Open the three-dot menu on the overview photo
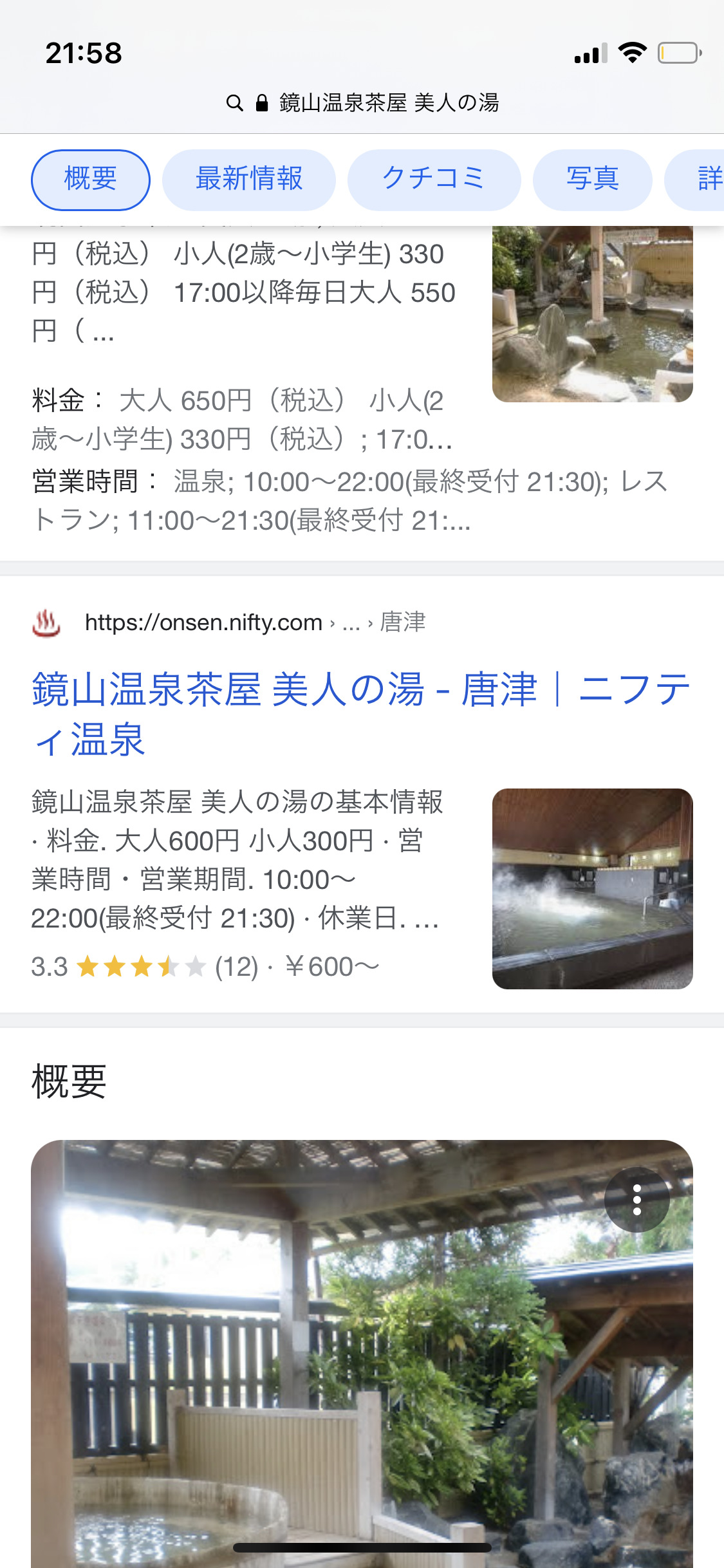This screenshot has width=724, height=1568. tap(636, 1200)
